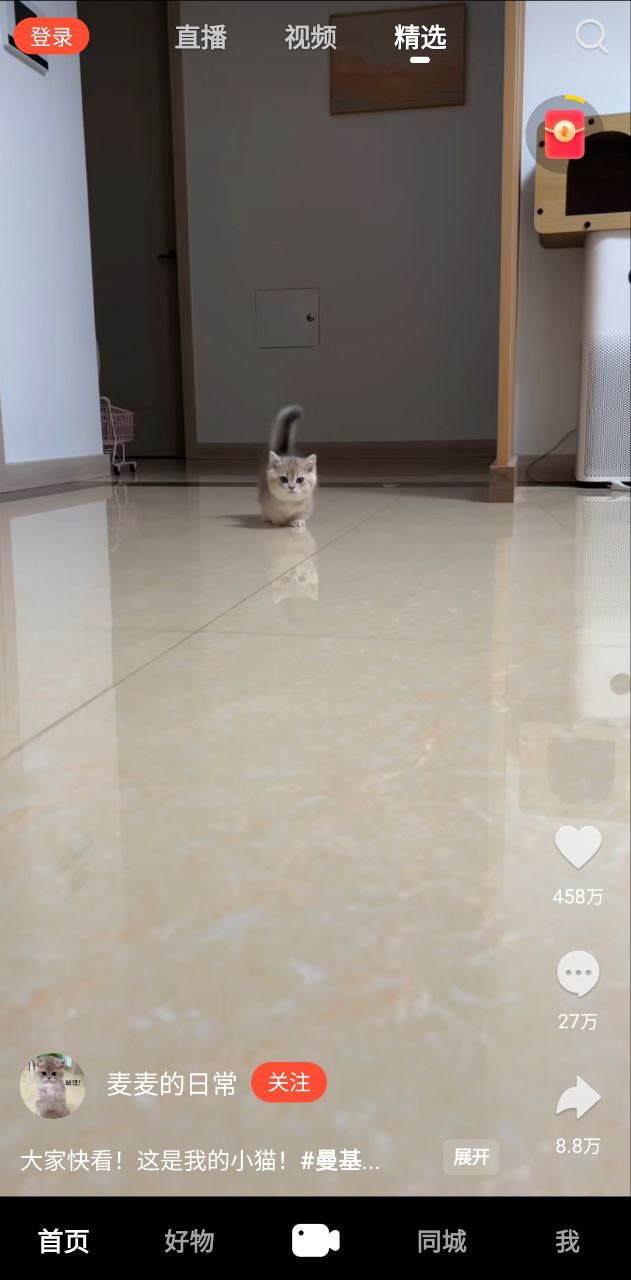Viewport: 631px width, 1280px height.
Task: Tap the camera record button
Action: [x=315, y=1241]
